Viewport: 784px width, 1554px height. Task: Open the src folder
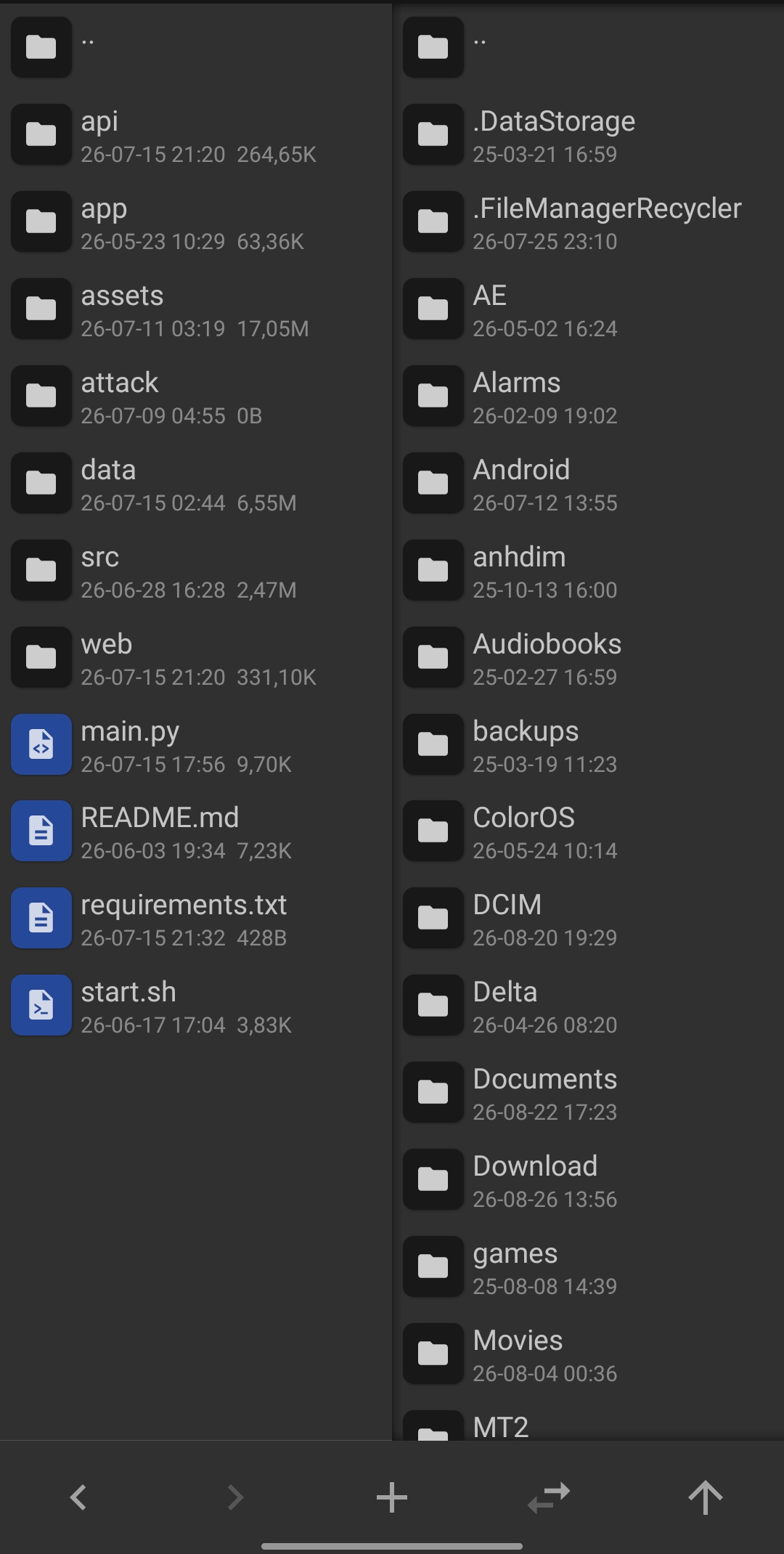[x=196, y=570]
